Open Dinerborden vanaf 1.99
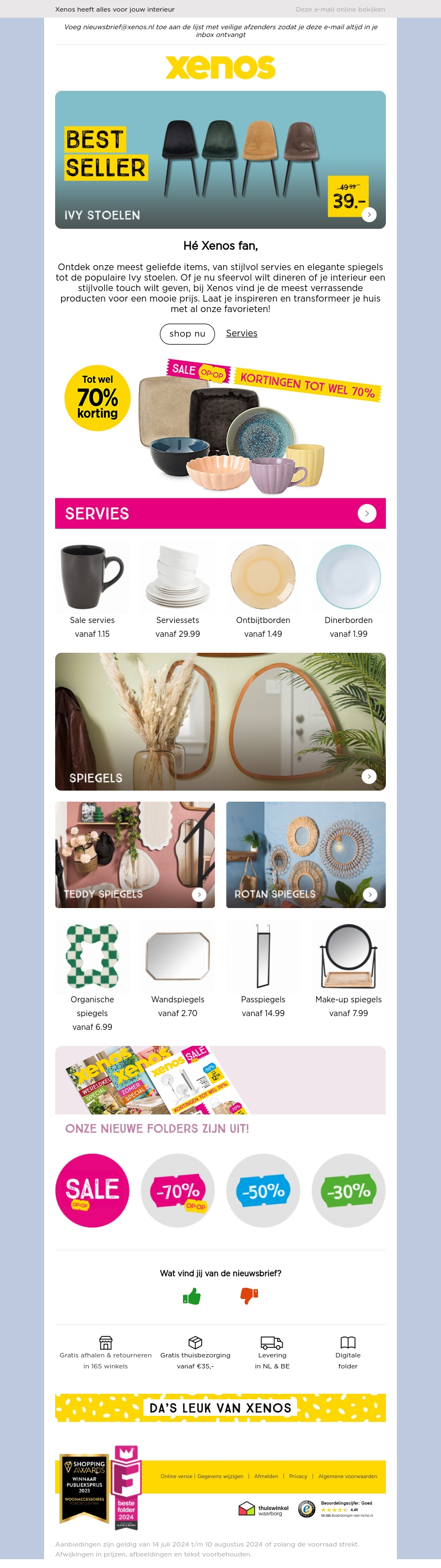The height and width of the screenshot is (1568, 441). [x=348, y=589]
